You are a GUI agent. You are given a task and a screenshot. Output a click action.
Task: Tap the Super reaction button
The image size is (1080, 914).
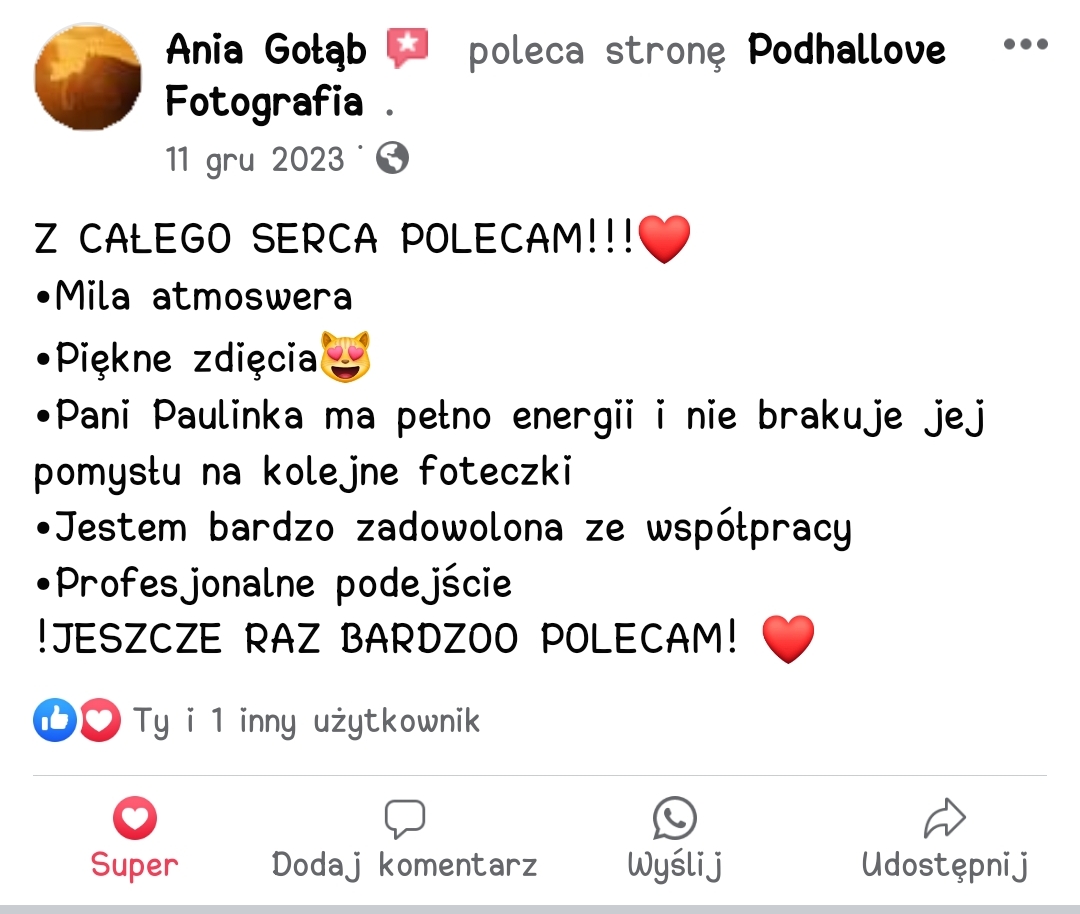point(135,842)
